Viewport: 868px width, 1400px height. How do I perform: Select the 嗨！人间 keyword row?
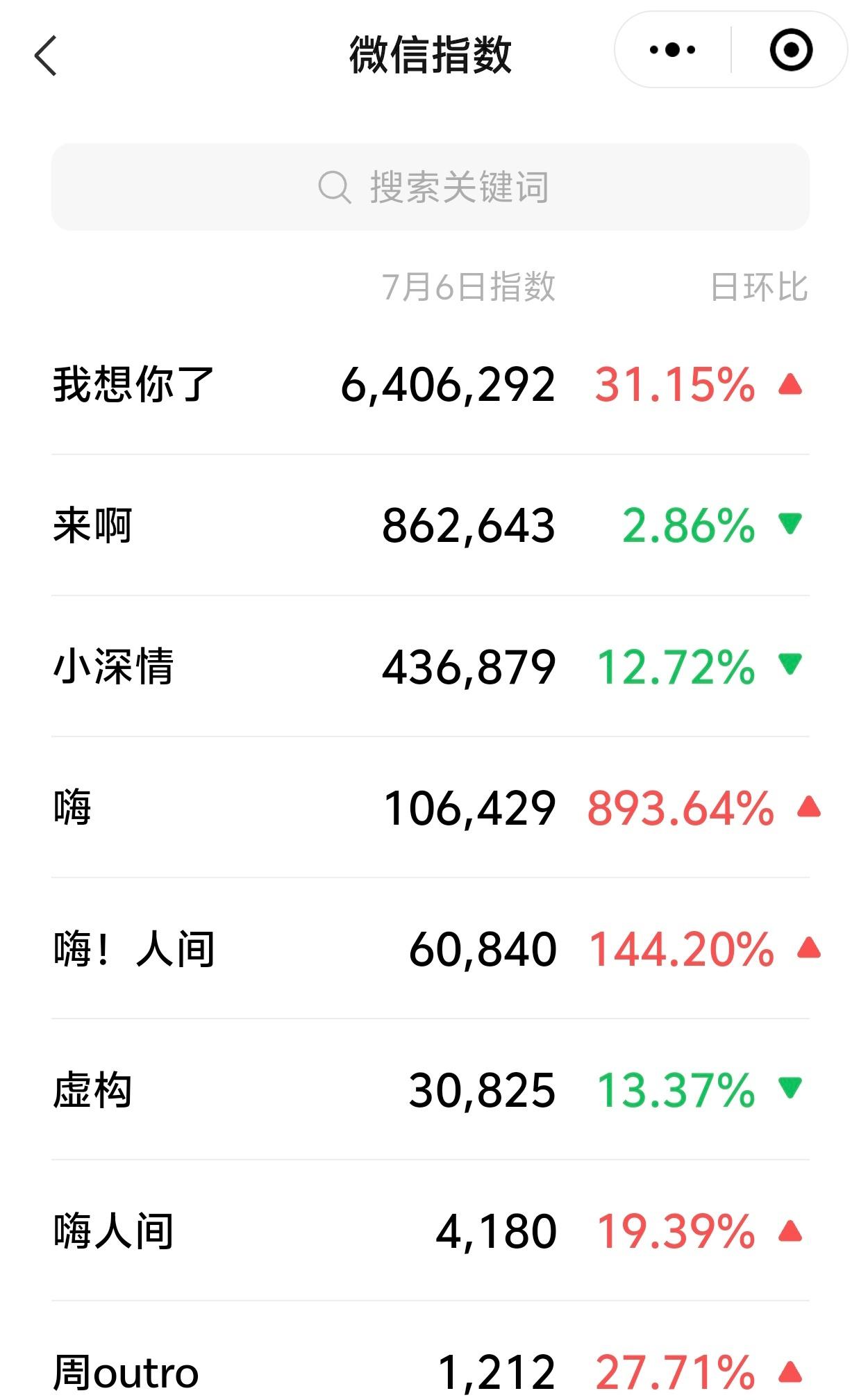[431, 949]
